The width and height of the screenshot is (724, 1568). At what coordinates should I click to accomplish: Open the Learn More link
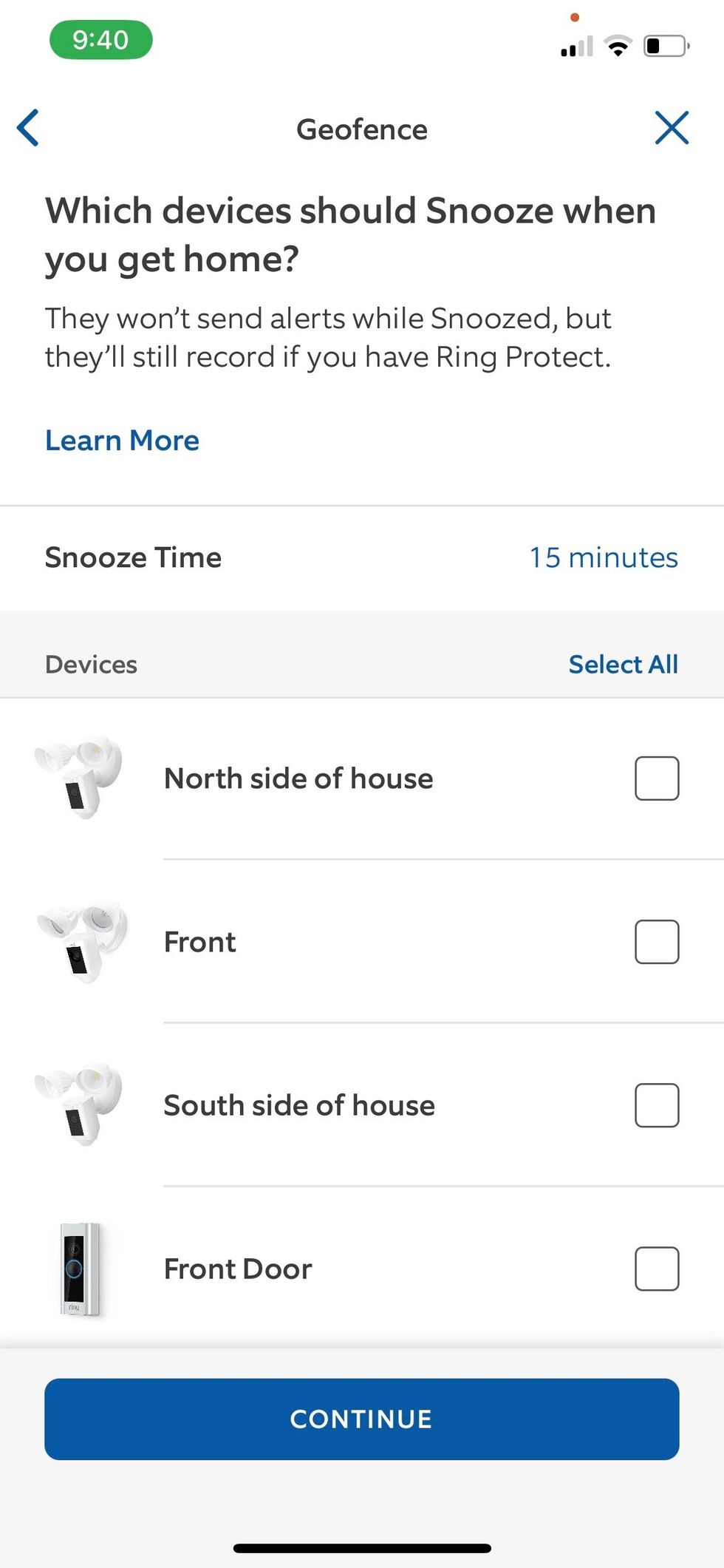[122, 440]
